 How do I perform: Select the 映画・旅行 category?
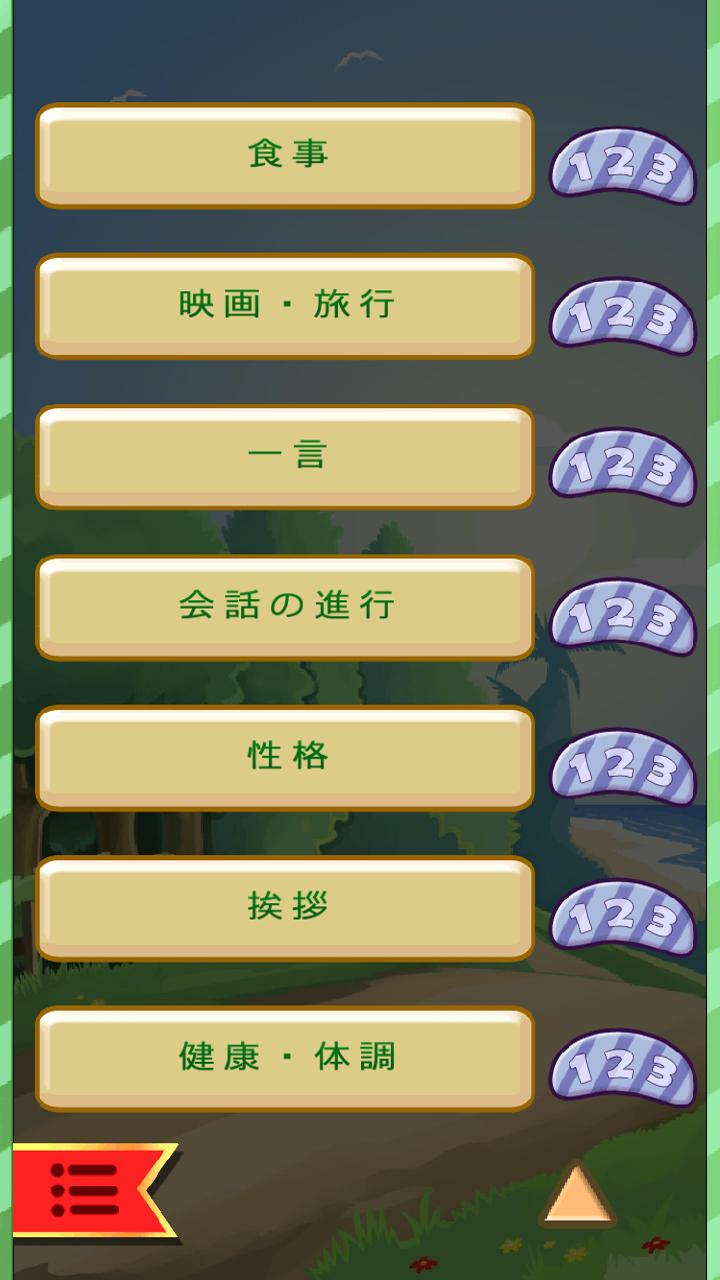(x=285, y=306)
